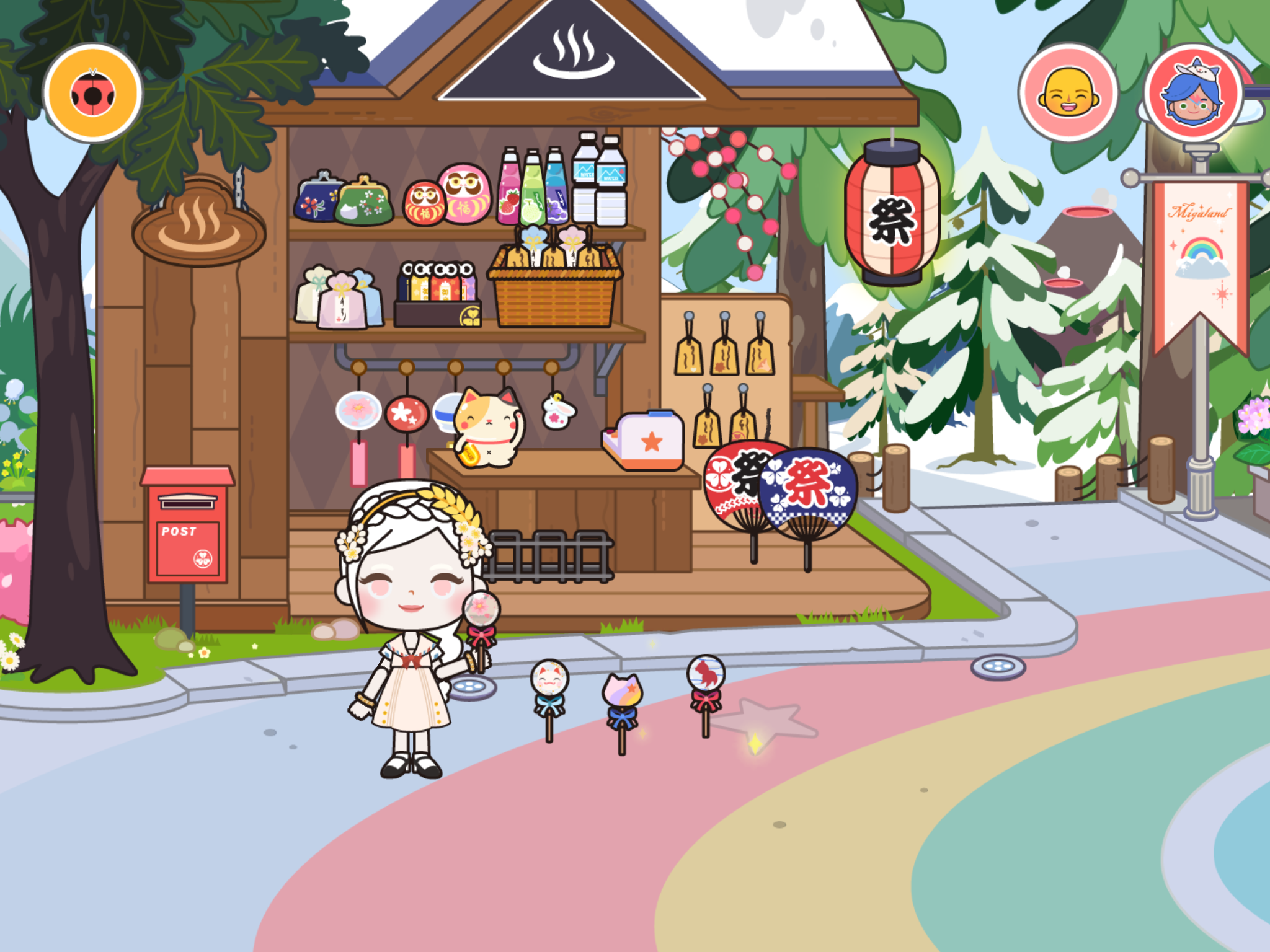Tap the hanging red festival lantern

[892, 214]
